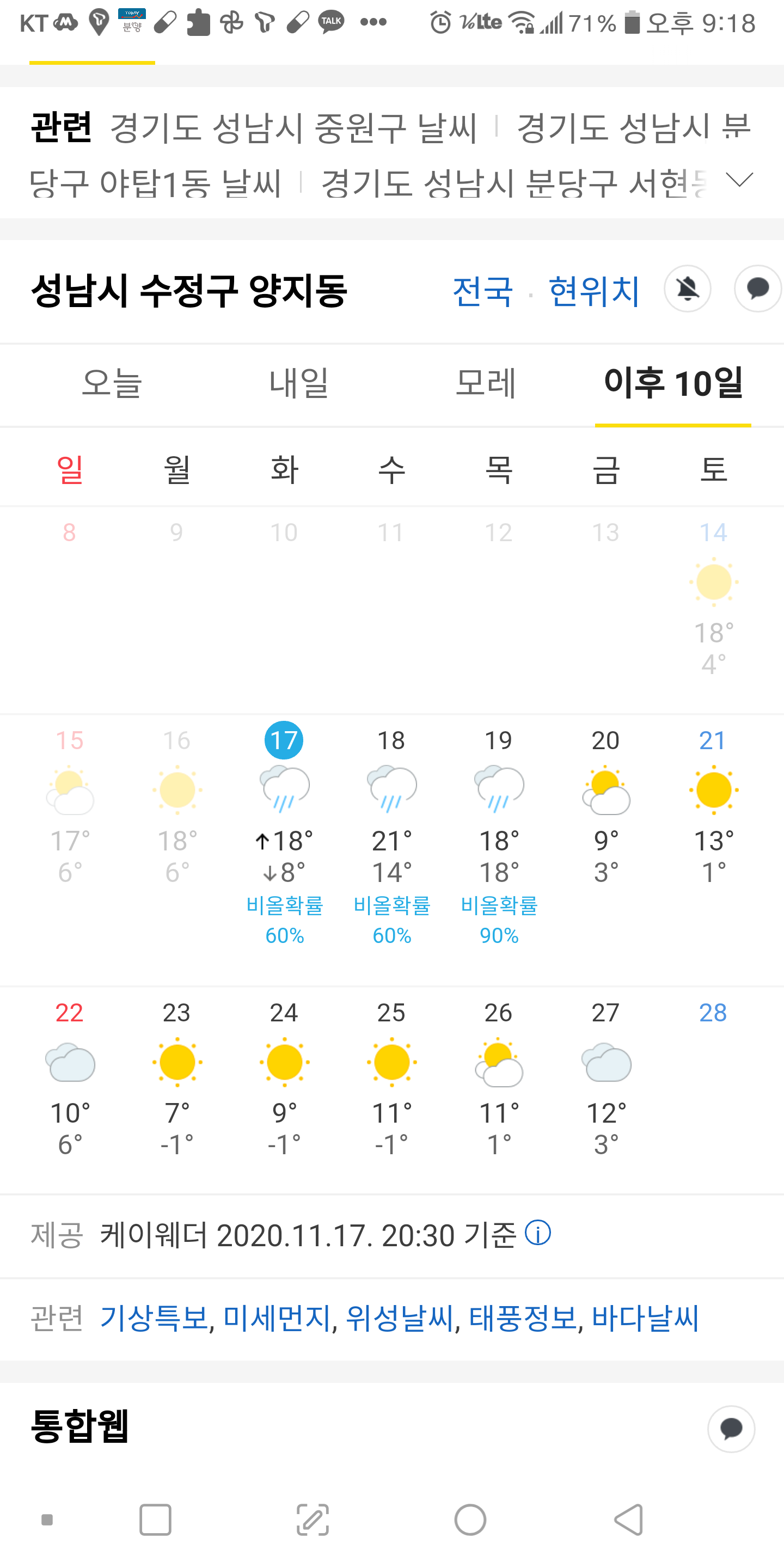Toggle the weather notification bell
This screenshot has width=784, height=1568.
tap(687, 289)
